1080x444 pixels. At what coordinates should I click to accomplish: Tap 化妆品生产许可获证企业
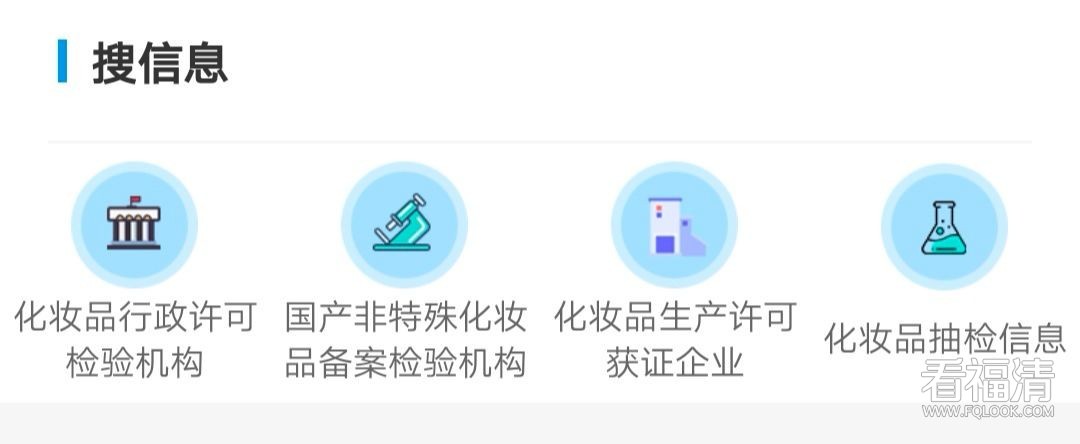pos(674,226)
